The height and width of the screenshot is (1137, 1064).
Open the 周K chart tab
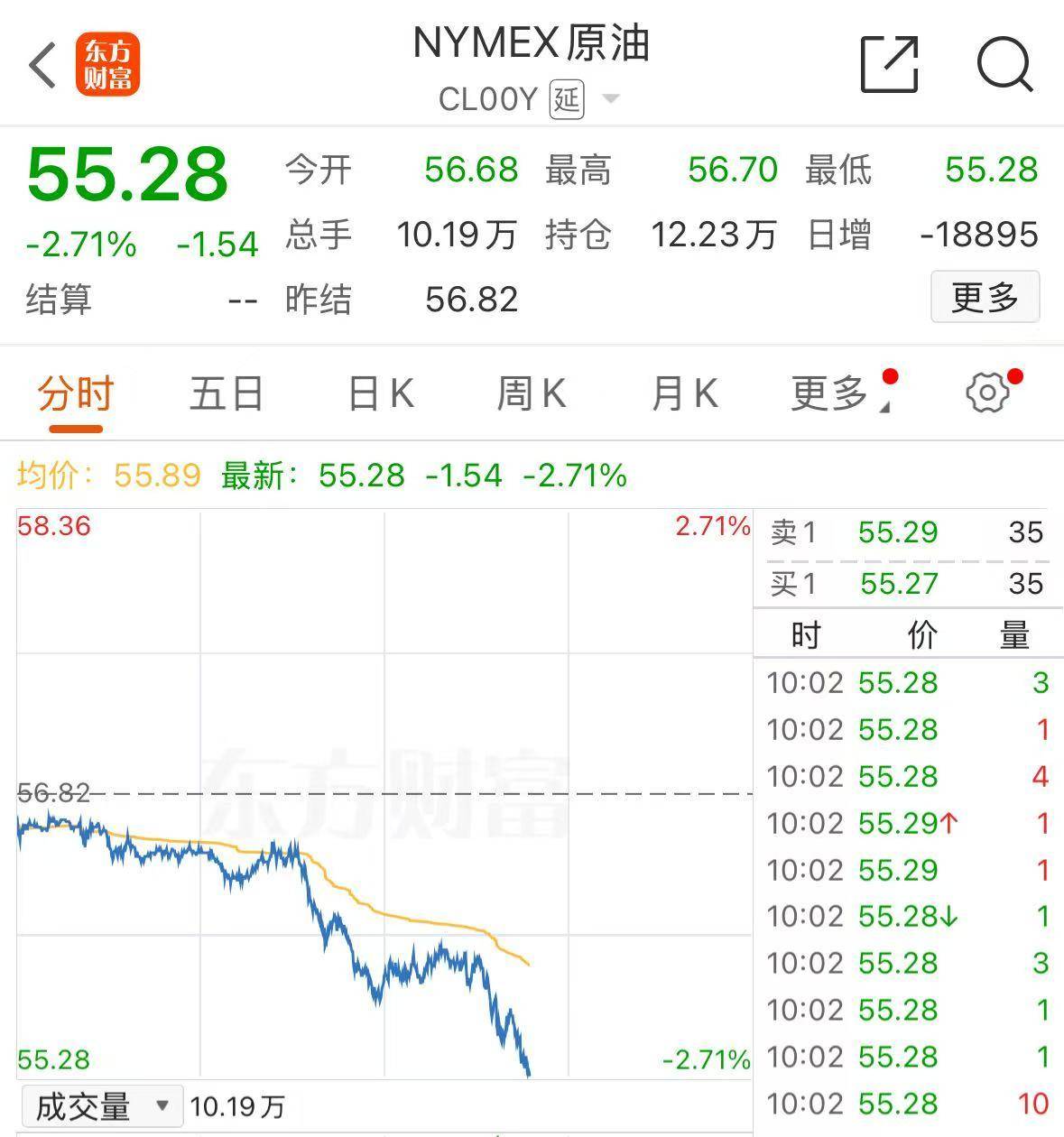[x=532, y=394]
